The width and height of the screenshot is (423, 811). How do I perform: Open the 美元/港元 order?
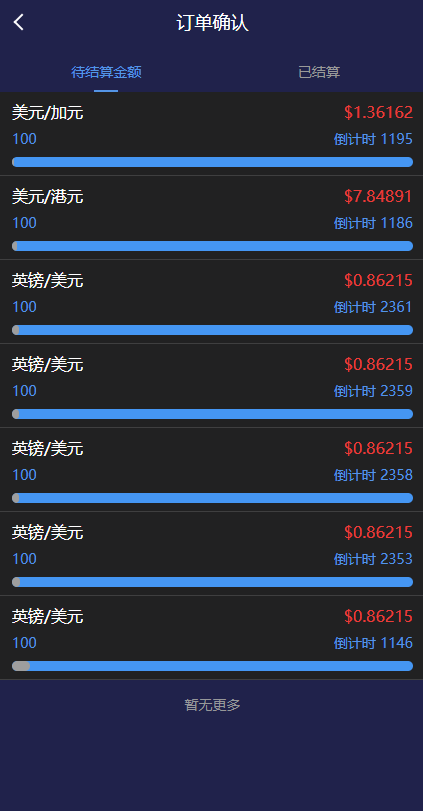coord(212,218)
